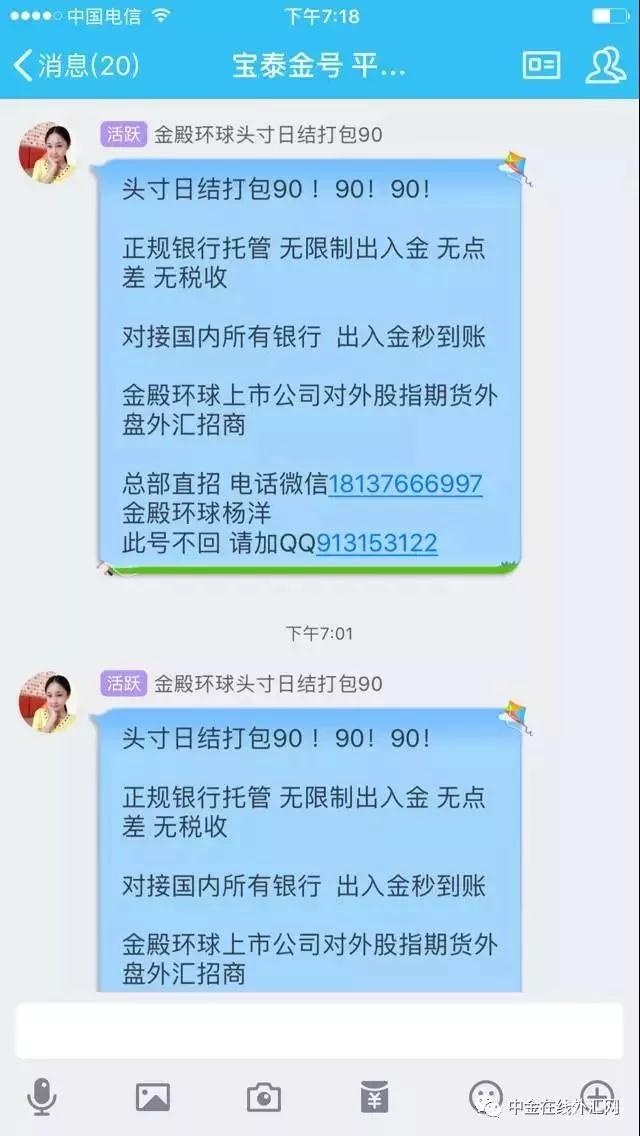Go back to 消息 list
The image size is (640, 1136).
(x=76, y=67)
